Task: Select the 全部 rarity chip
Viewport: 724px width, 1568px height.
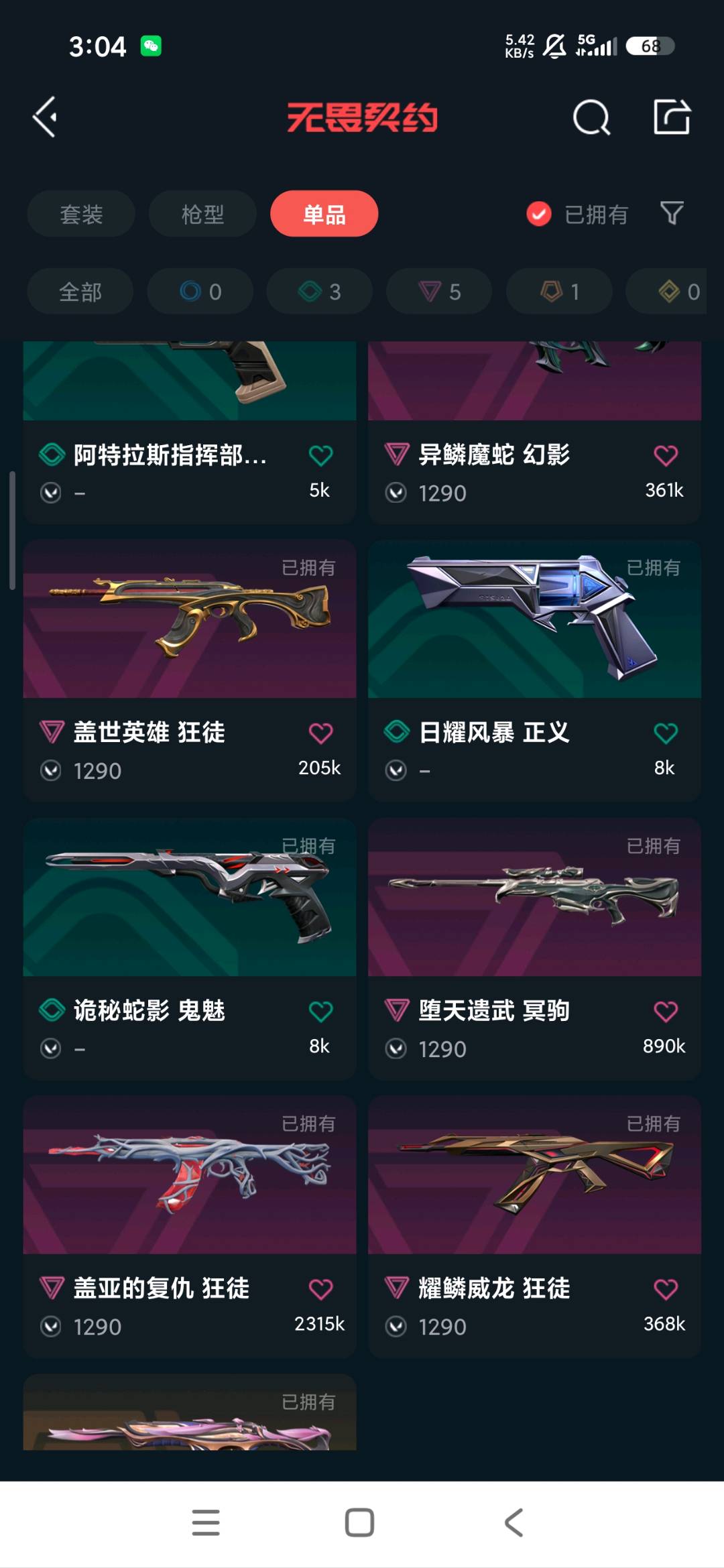Action: 80,292
